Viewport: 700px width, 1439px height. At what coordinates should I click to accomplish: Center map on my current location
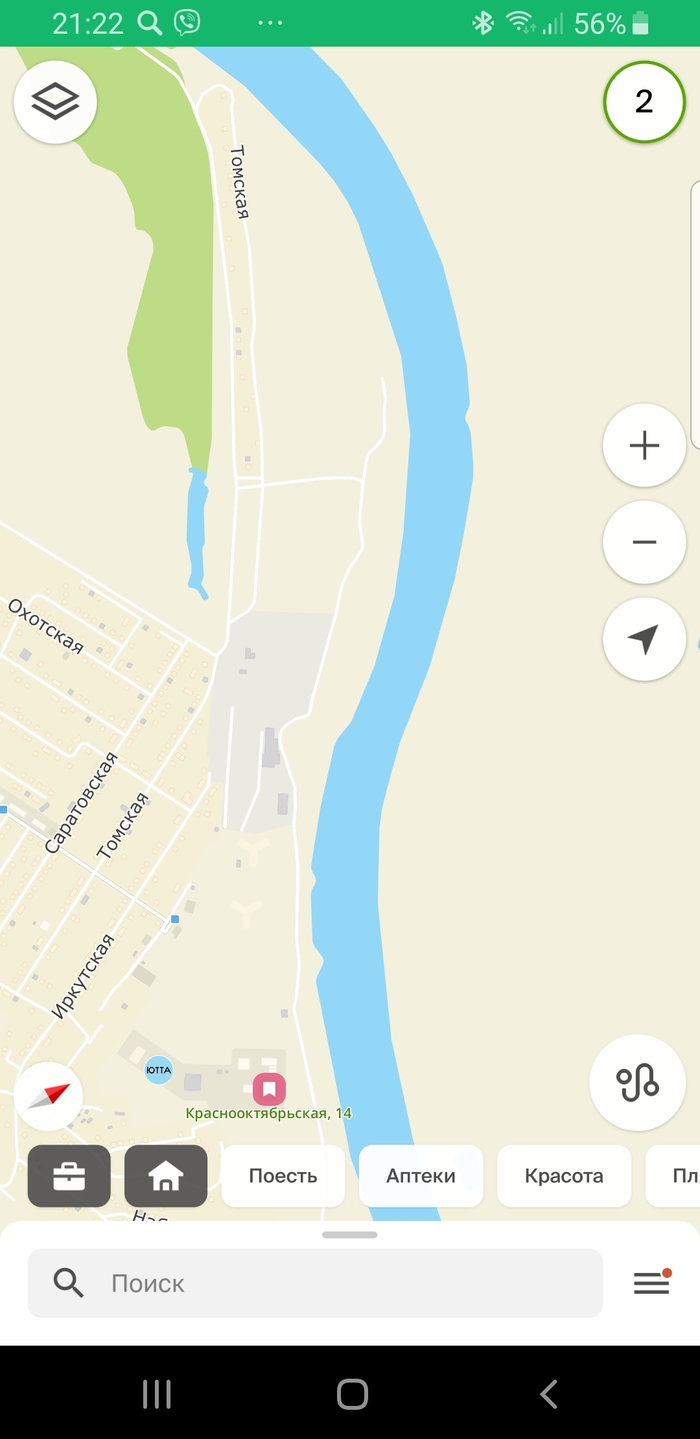(x=644, y=639)
